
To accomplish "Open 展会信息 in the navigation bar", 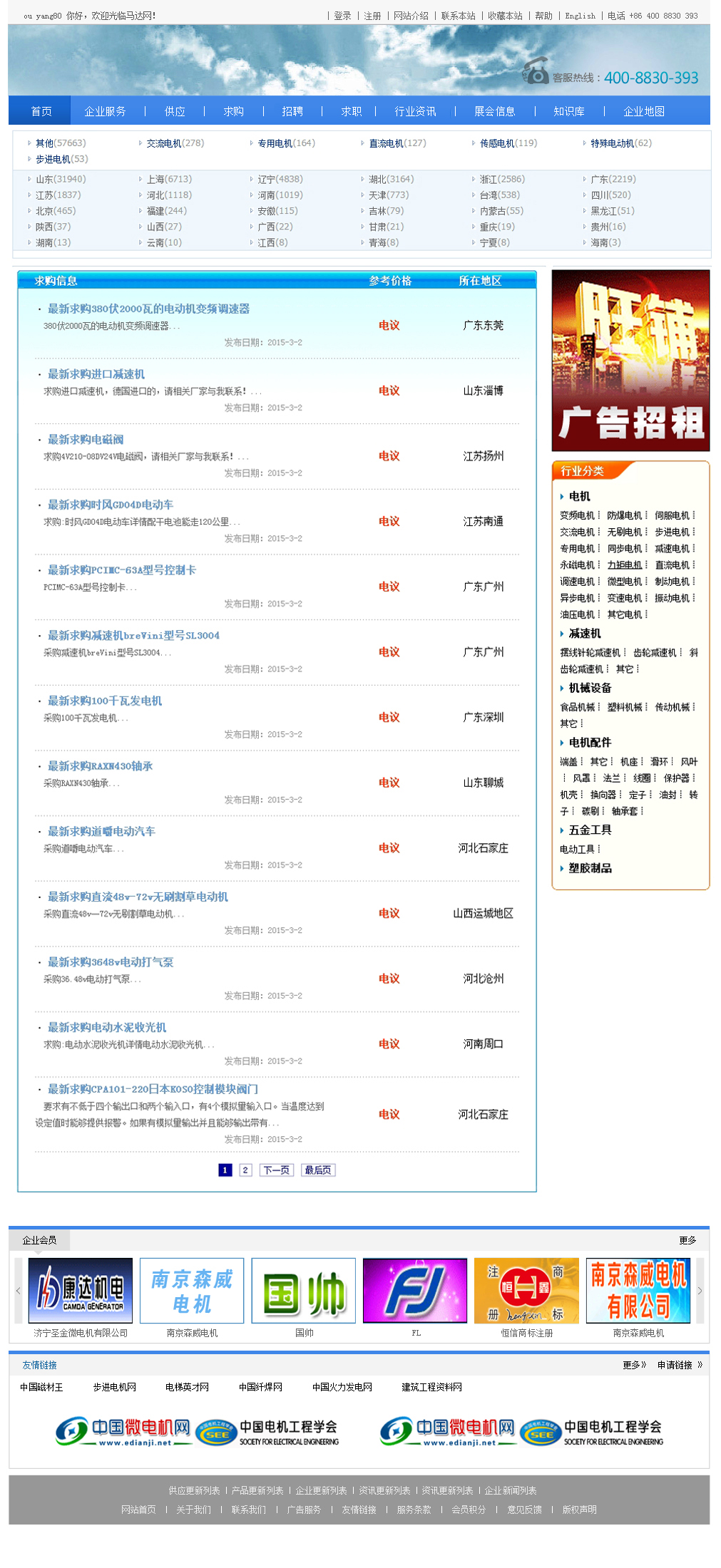I will point(494,111).
